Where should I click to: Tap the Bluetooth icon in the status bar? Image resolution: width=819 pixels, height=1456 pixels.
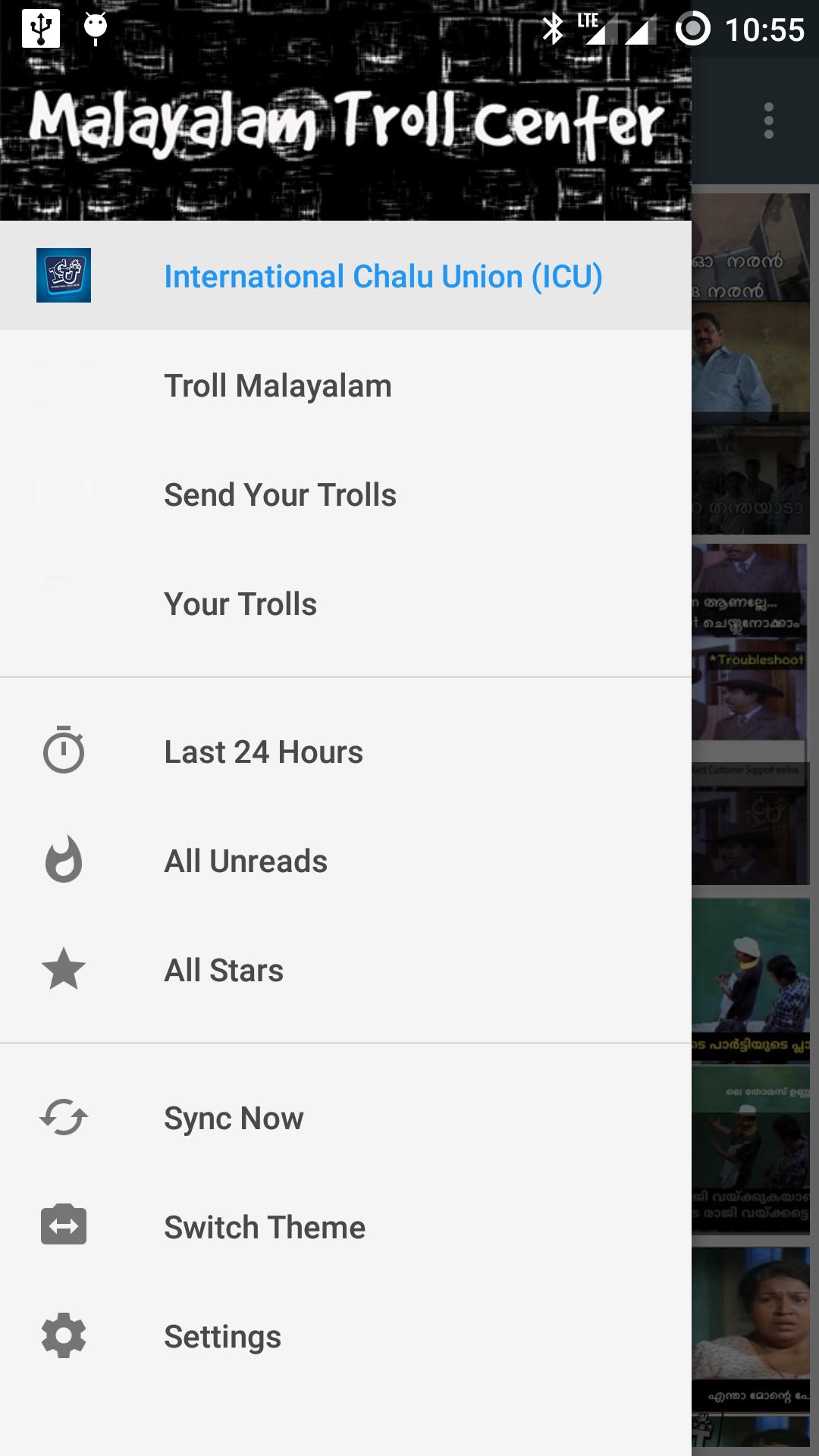point(553,29)
